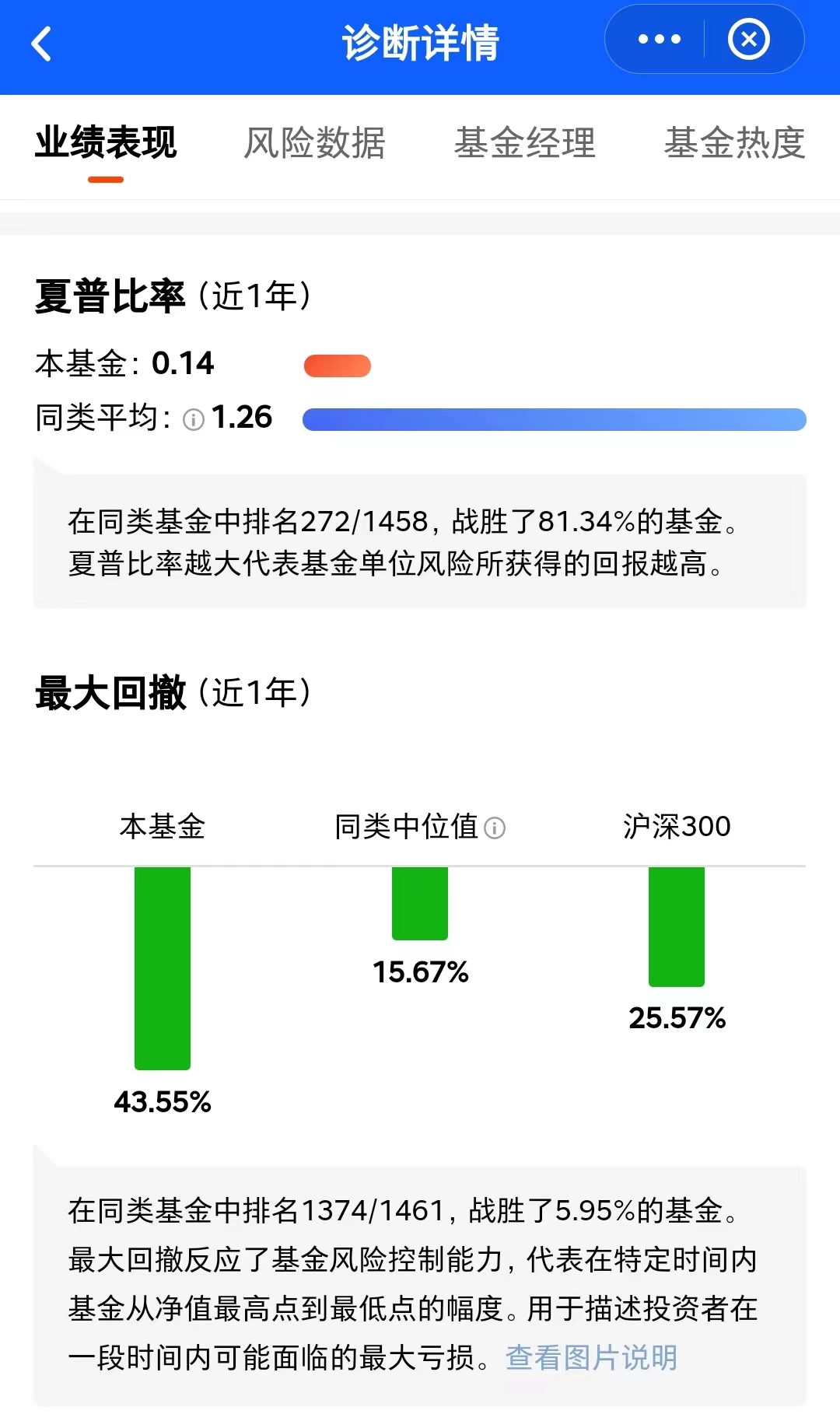Screen dimensions: 840x1421
Task: Click the circular close icon top right
Action: coord(747,39)
